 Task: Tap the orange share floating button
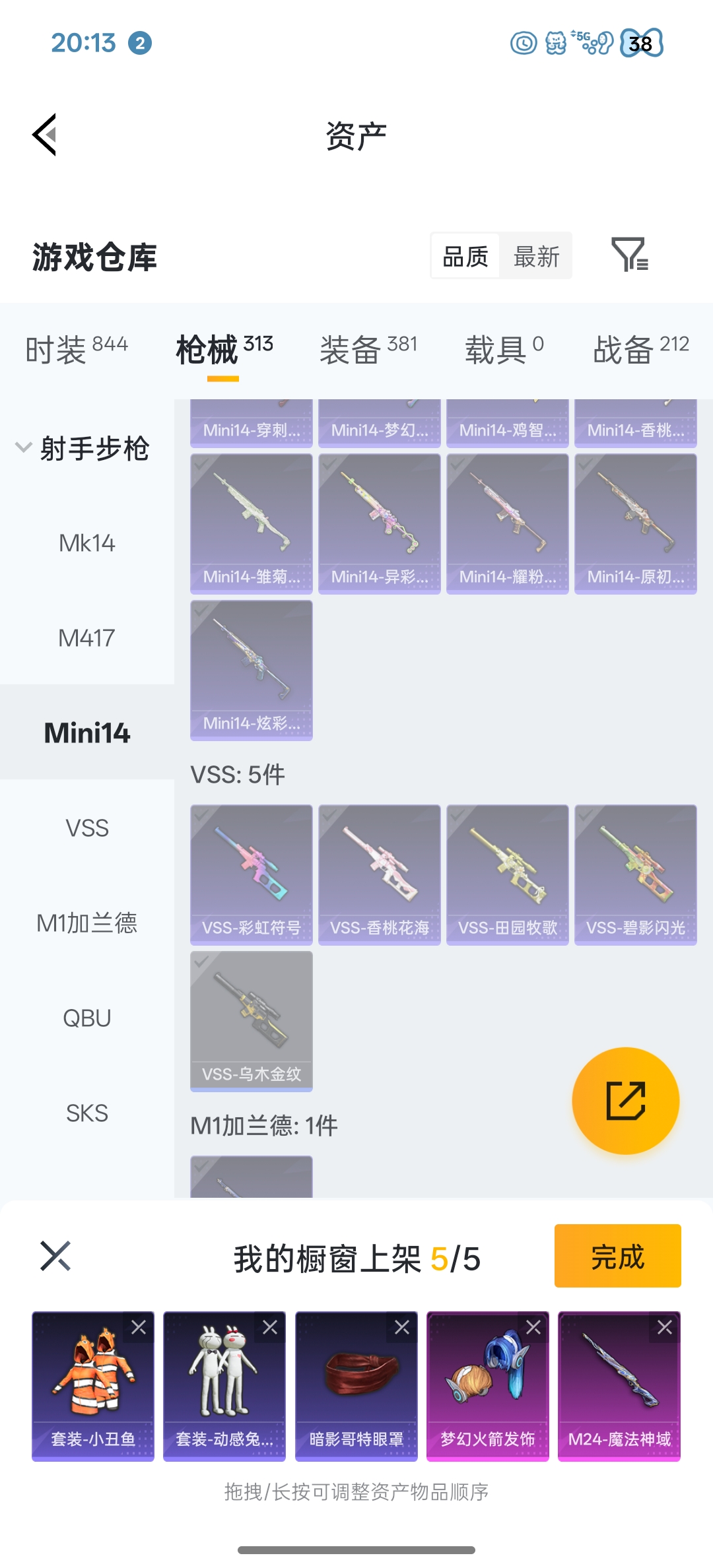pyautogui.click(x=625, y=1101)
